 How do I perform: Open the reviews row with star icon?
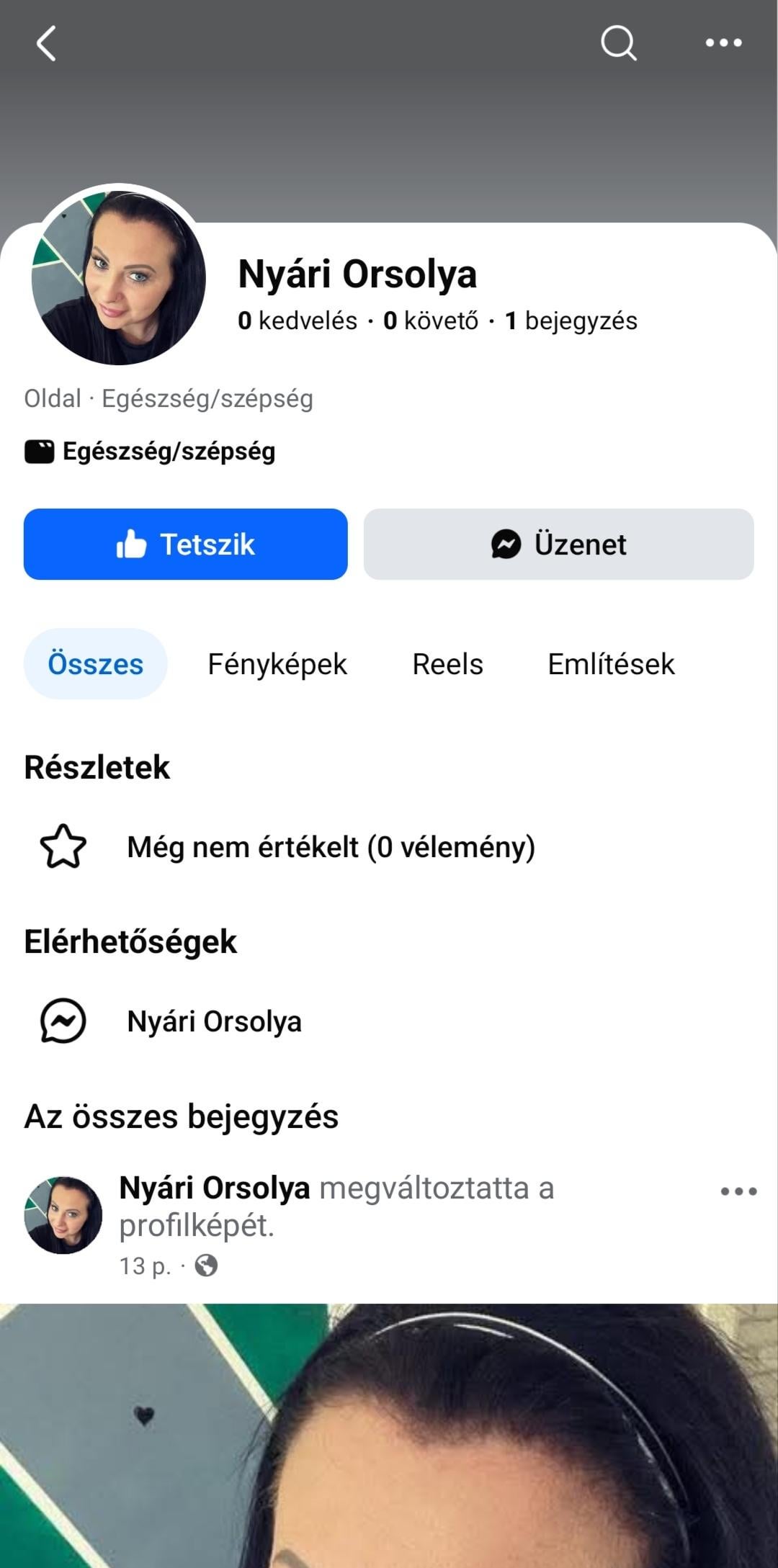(331, 847)
